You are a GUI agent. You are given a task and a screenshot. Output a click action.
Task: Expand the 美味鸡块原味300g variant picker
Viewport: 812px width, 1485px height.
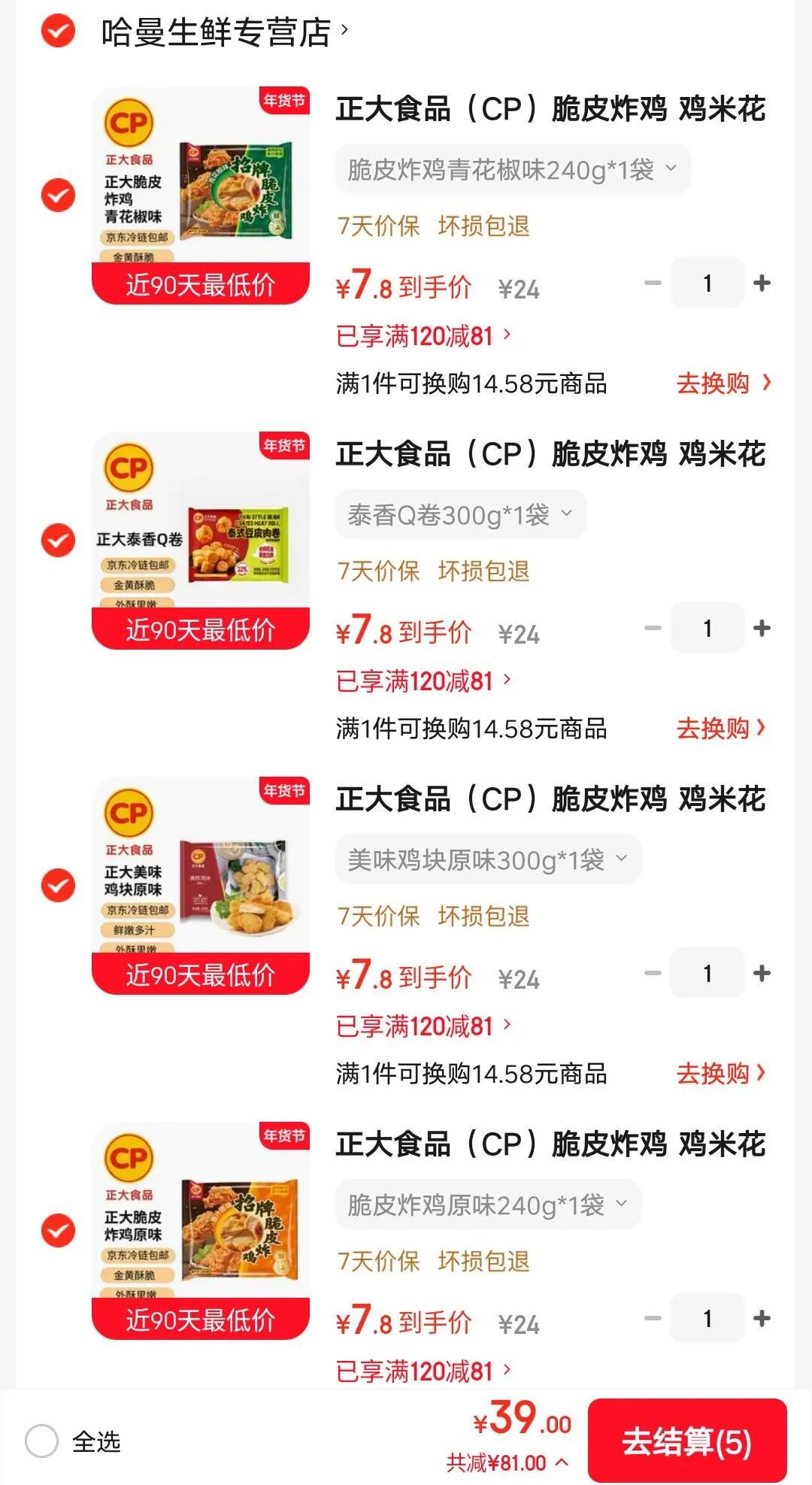pyautogui.click(x=487, y=860)
